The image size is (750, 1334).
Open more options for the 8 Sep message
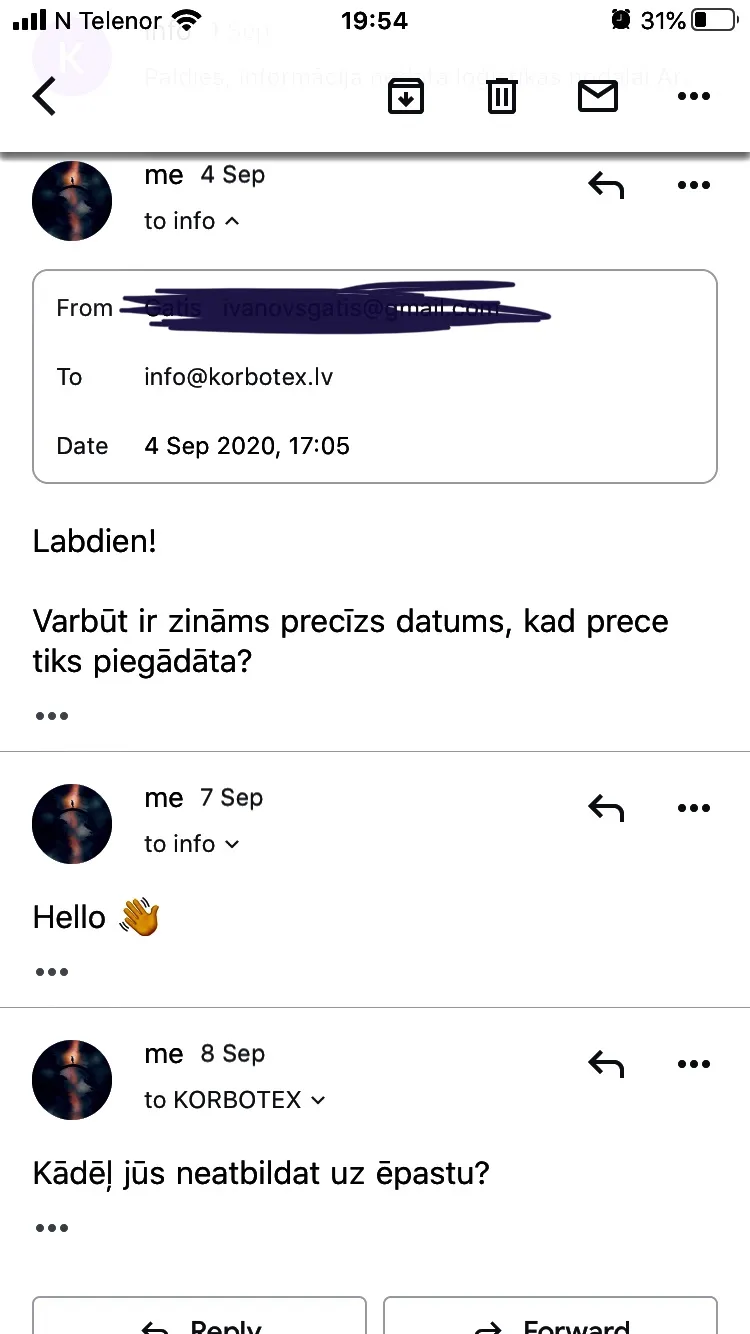[x=694, y=1064]
